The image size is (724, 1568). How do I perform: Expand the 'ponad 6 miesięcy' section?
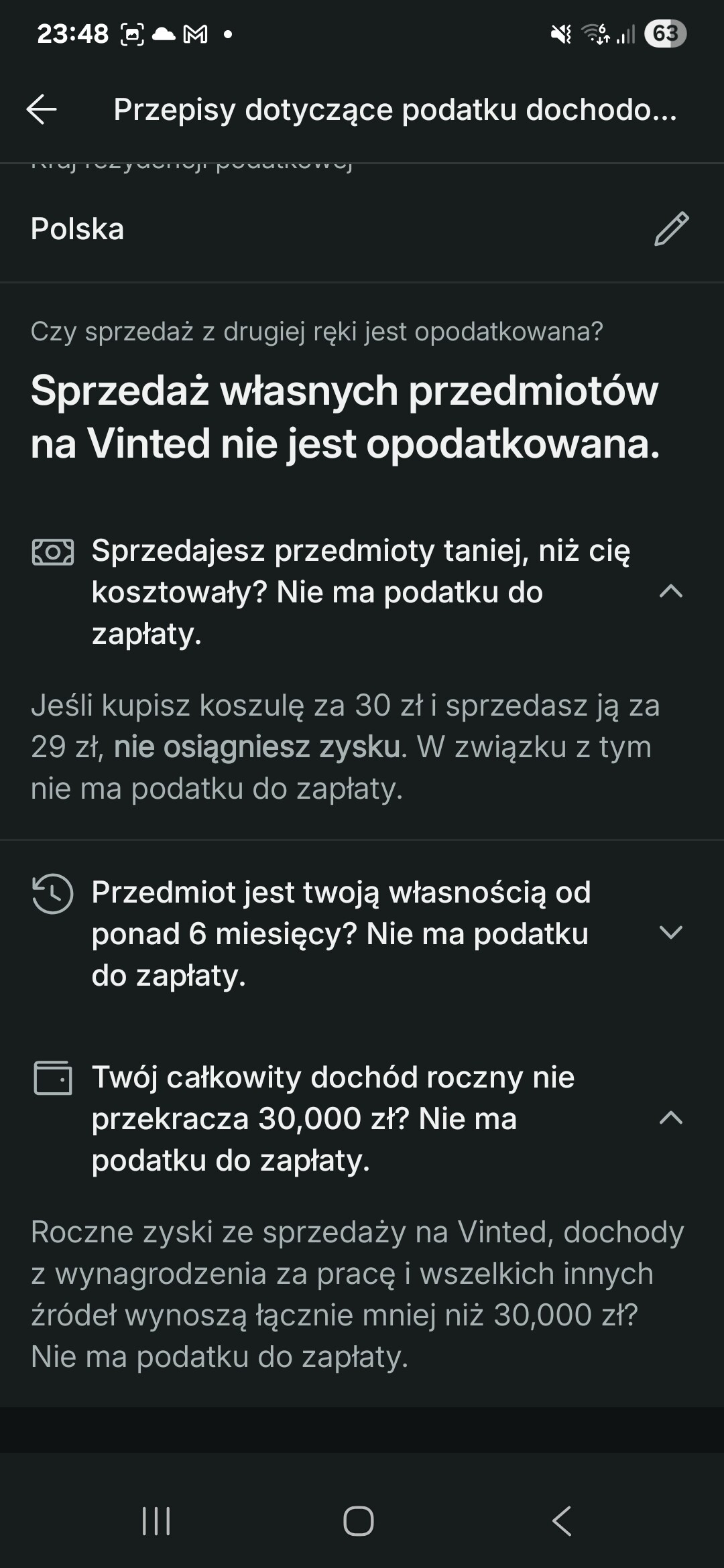[670, 933]
